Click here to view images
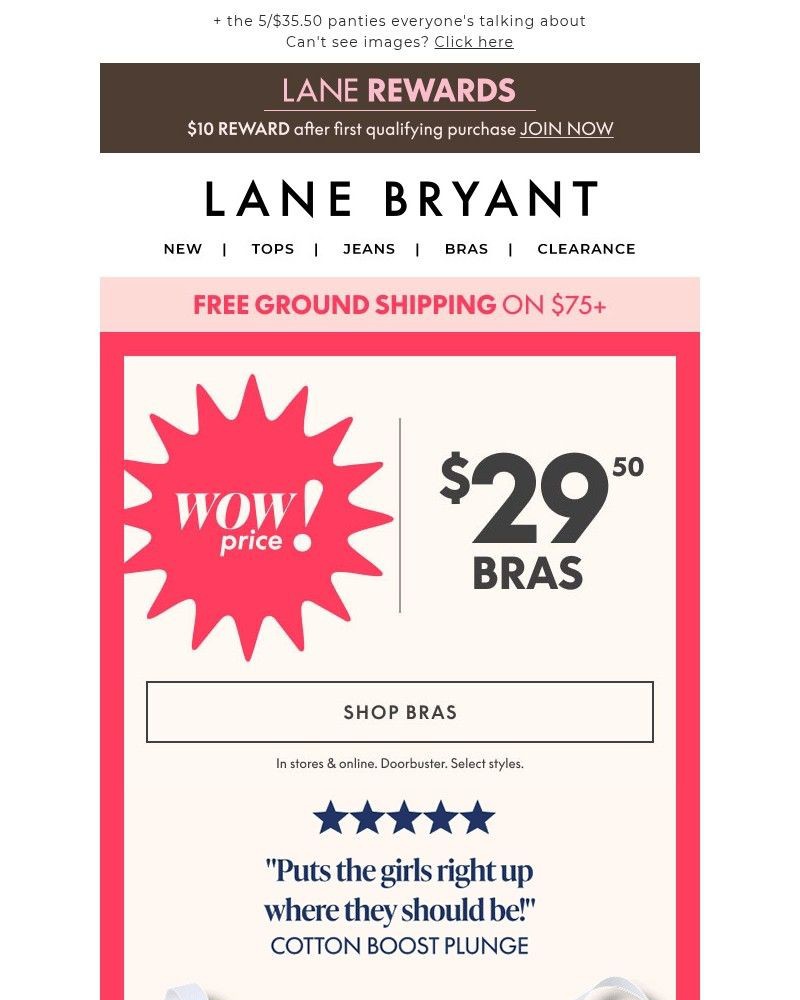 point(473,42)
